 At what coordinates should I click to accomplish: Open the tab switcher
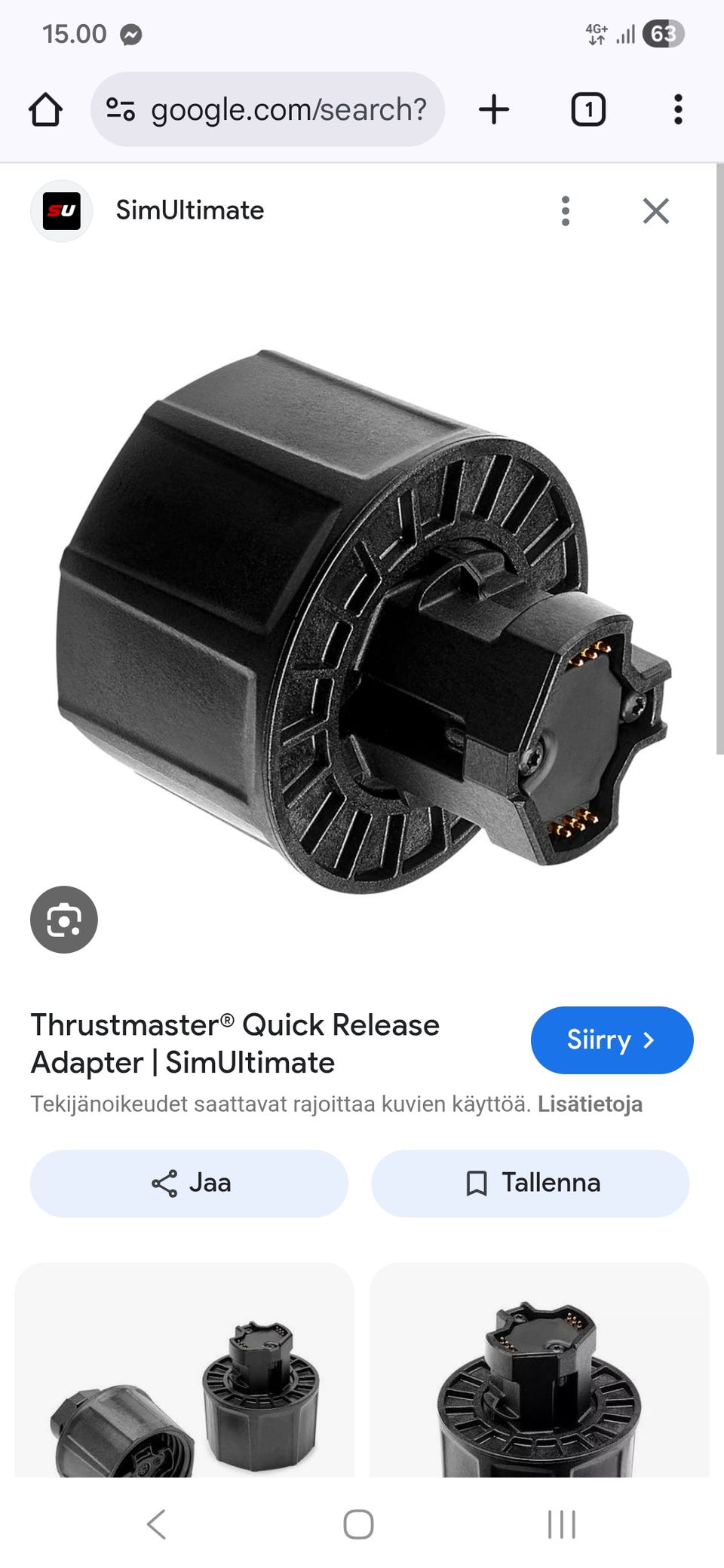(x=588, y=110)
